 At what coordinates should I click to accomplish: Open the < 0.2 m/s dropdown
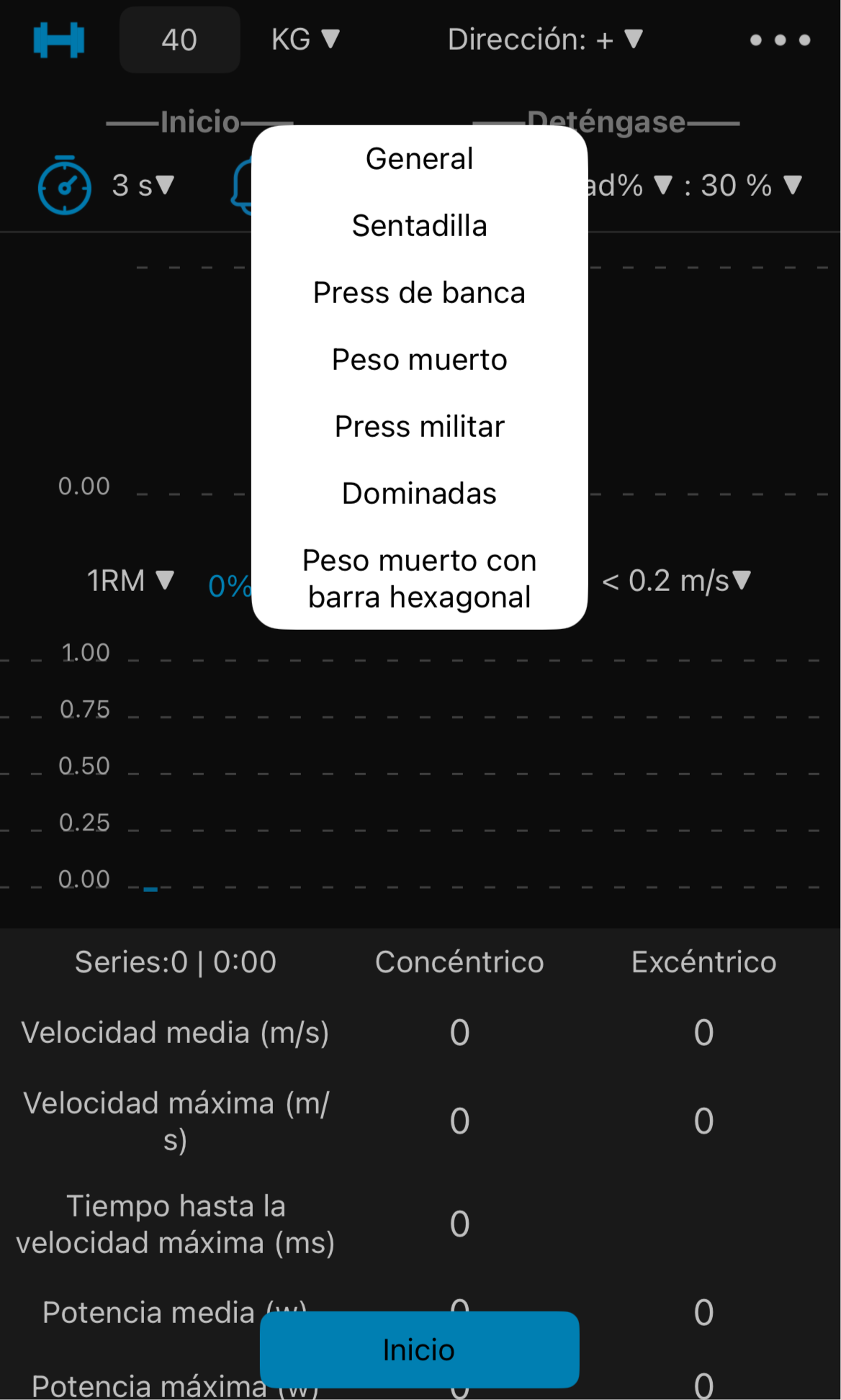coord(677,581)
